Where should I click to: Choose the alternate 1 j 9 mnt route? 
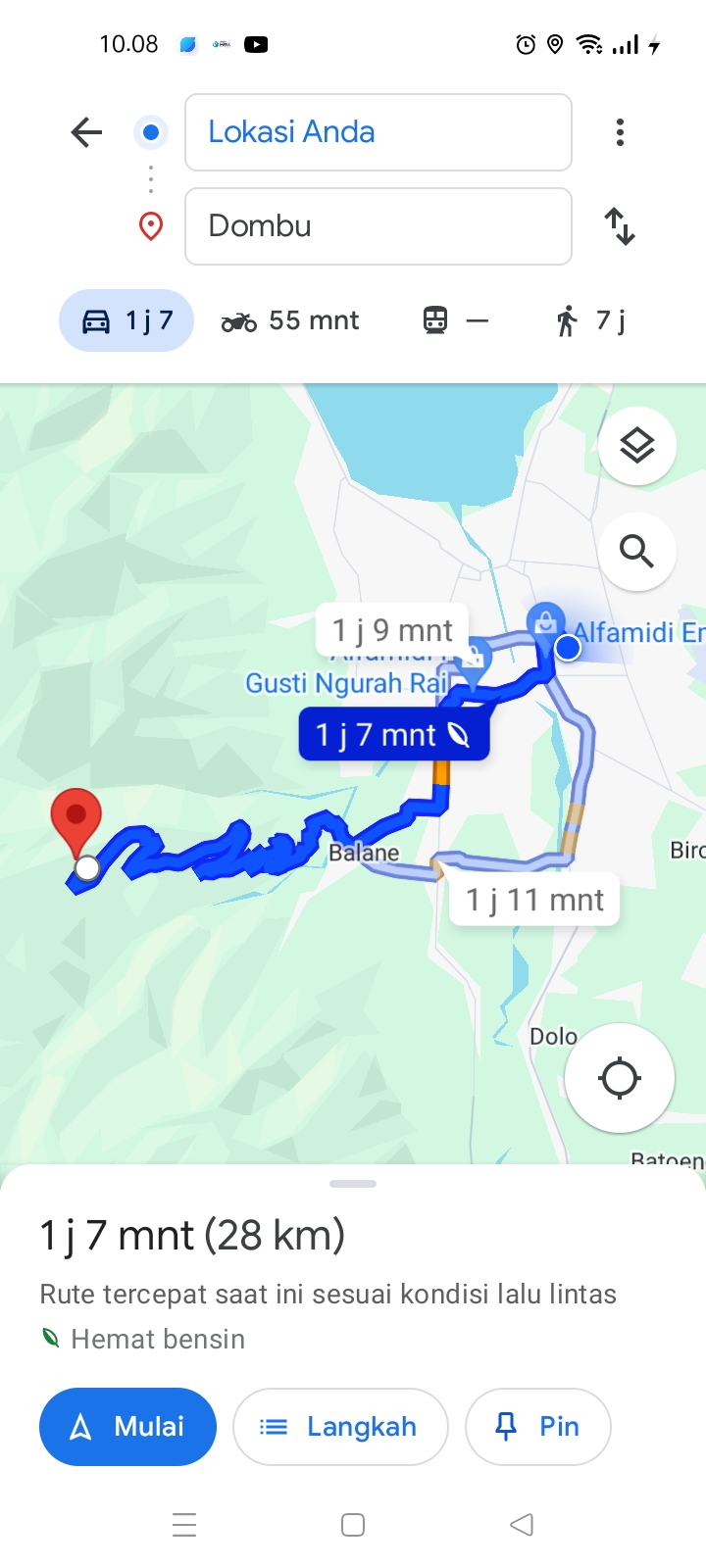click(392, 630)
